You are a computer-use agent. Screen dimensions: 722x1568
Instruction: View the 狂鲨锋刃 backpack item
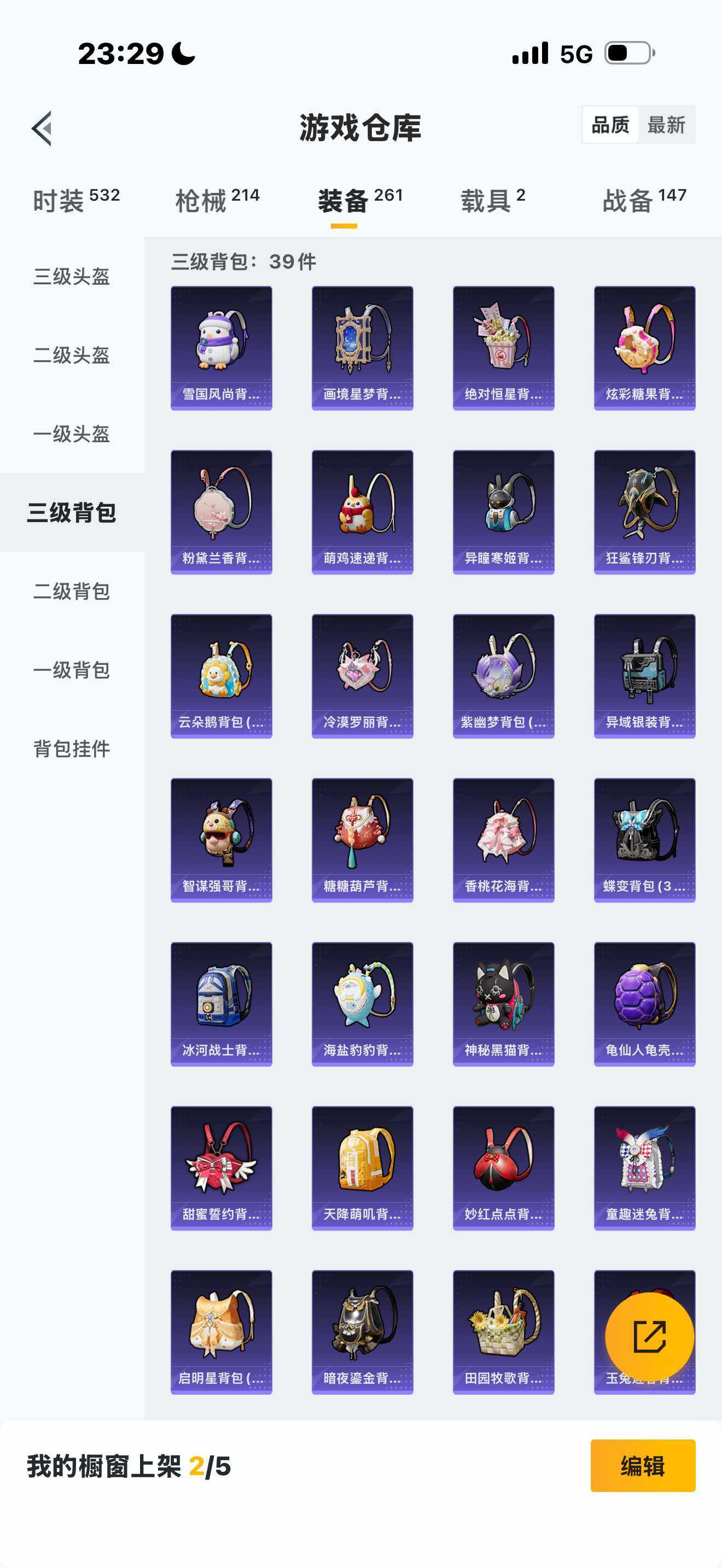[x=644, y=511]
